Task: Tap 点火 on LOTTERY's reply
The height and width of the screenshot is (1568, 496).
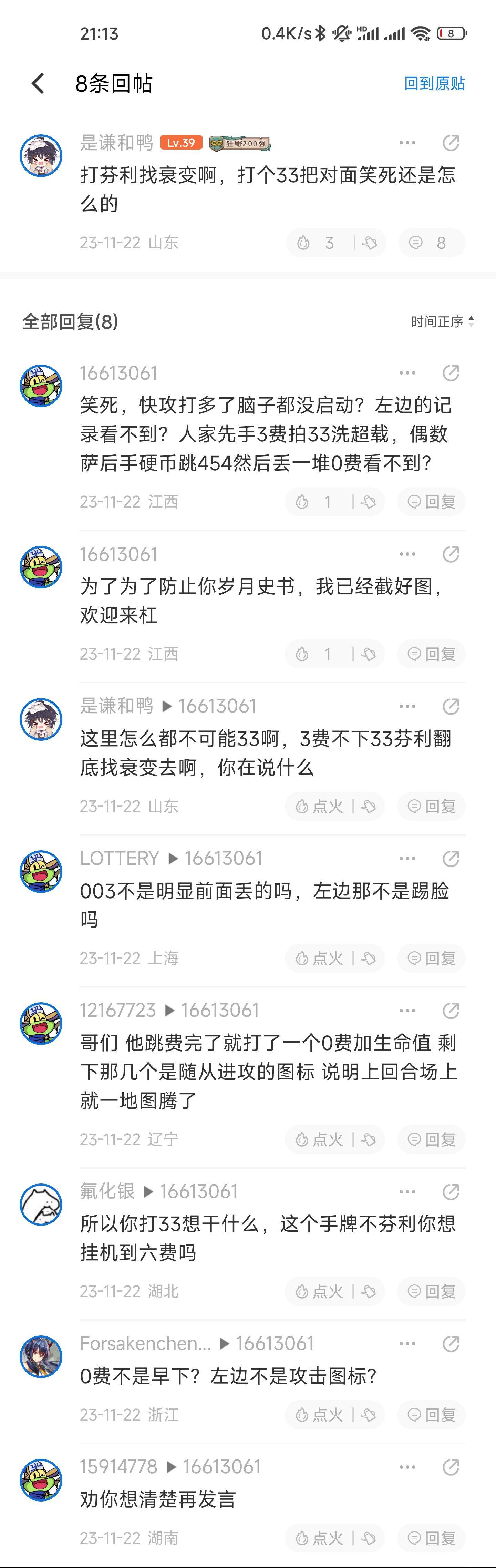Action: (319, 958)
